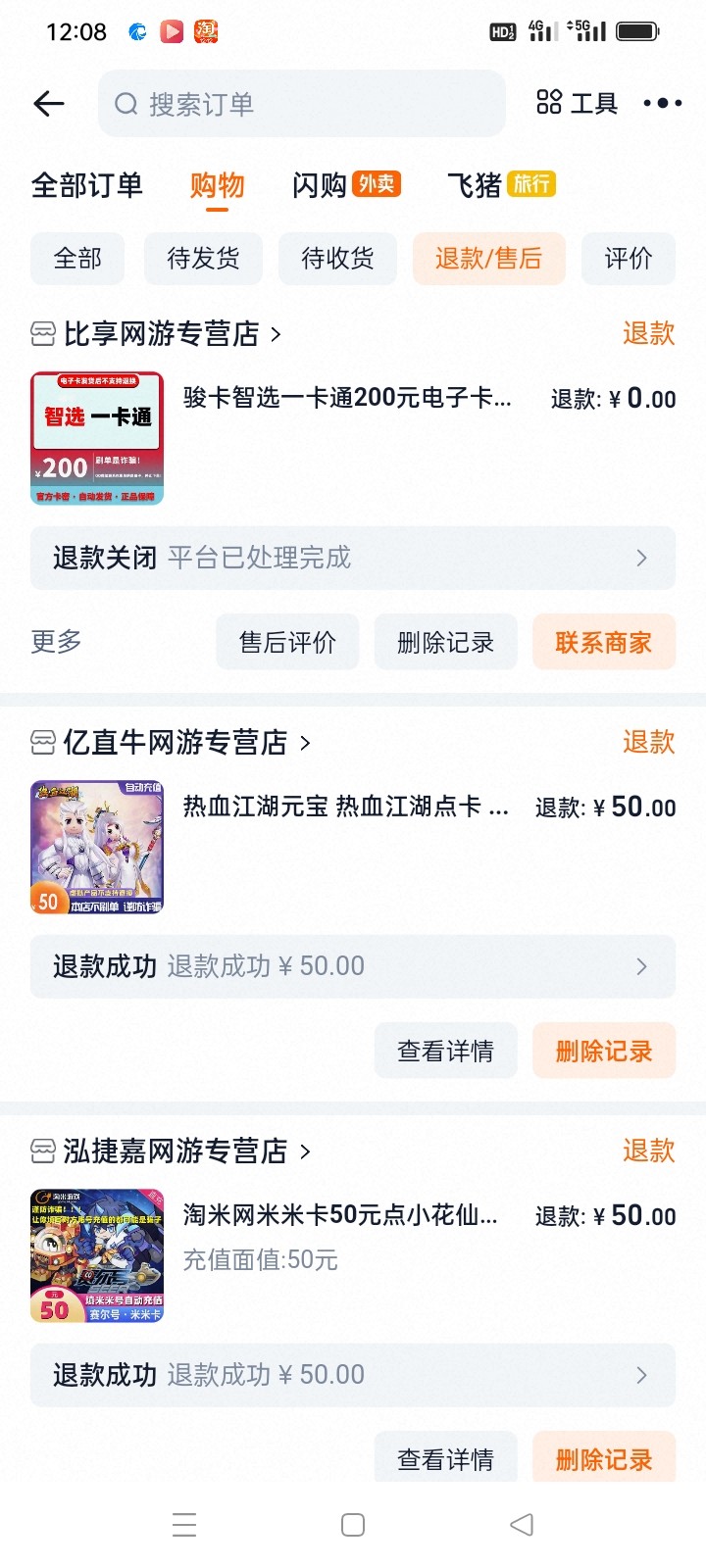Tap 售后评价 for the 骏卡 order
The height and width of the screenshot is (1568, 706).
287,643
